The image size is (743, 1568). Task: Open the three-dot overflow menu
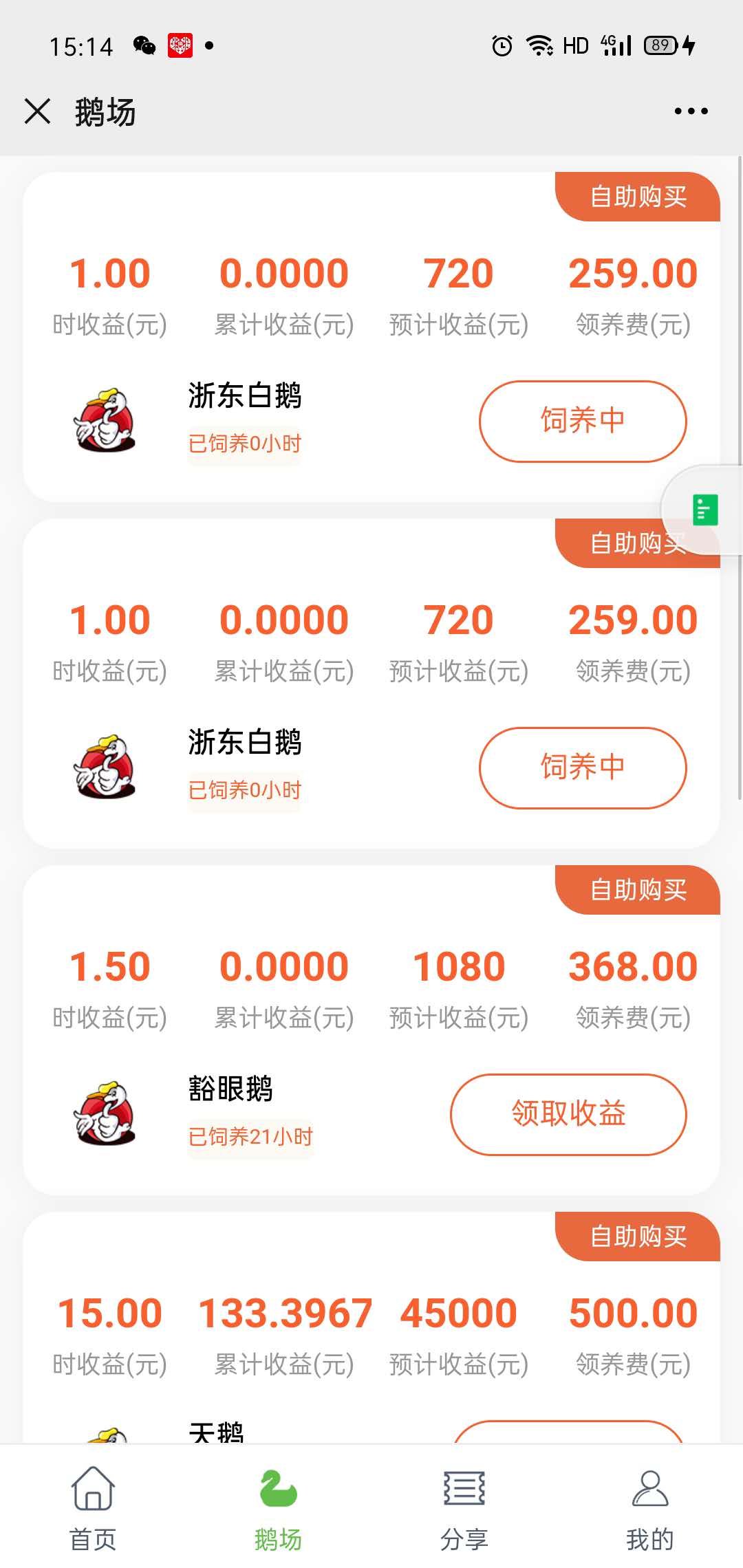tap(691, 111)
